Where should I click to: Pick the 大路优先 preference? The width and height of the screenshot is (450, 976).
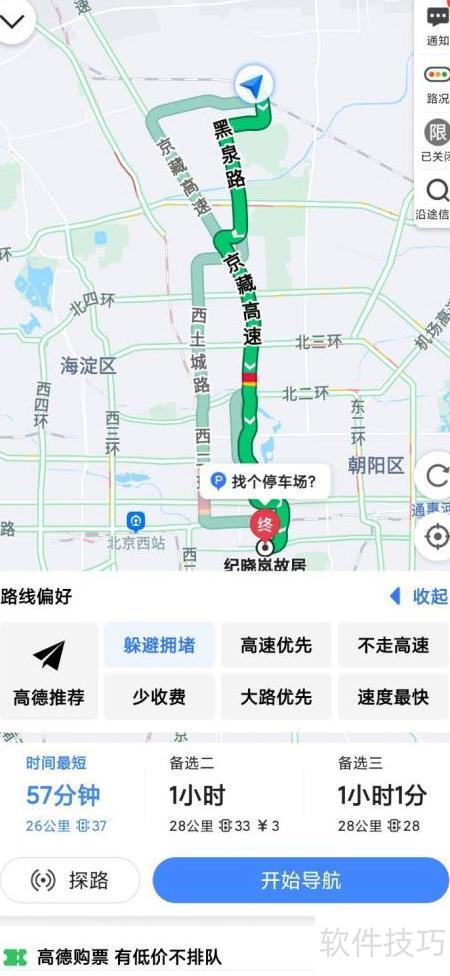pos(276,697)
